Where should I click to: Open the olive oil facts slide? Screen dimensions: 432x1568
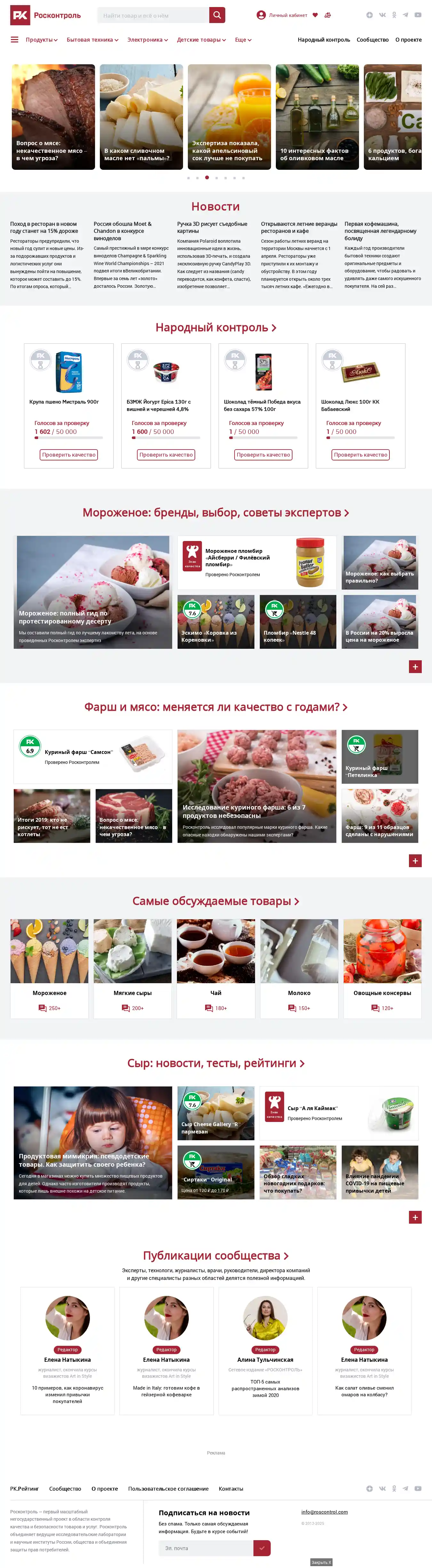click(317, 117)
